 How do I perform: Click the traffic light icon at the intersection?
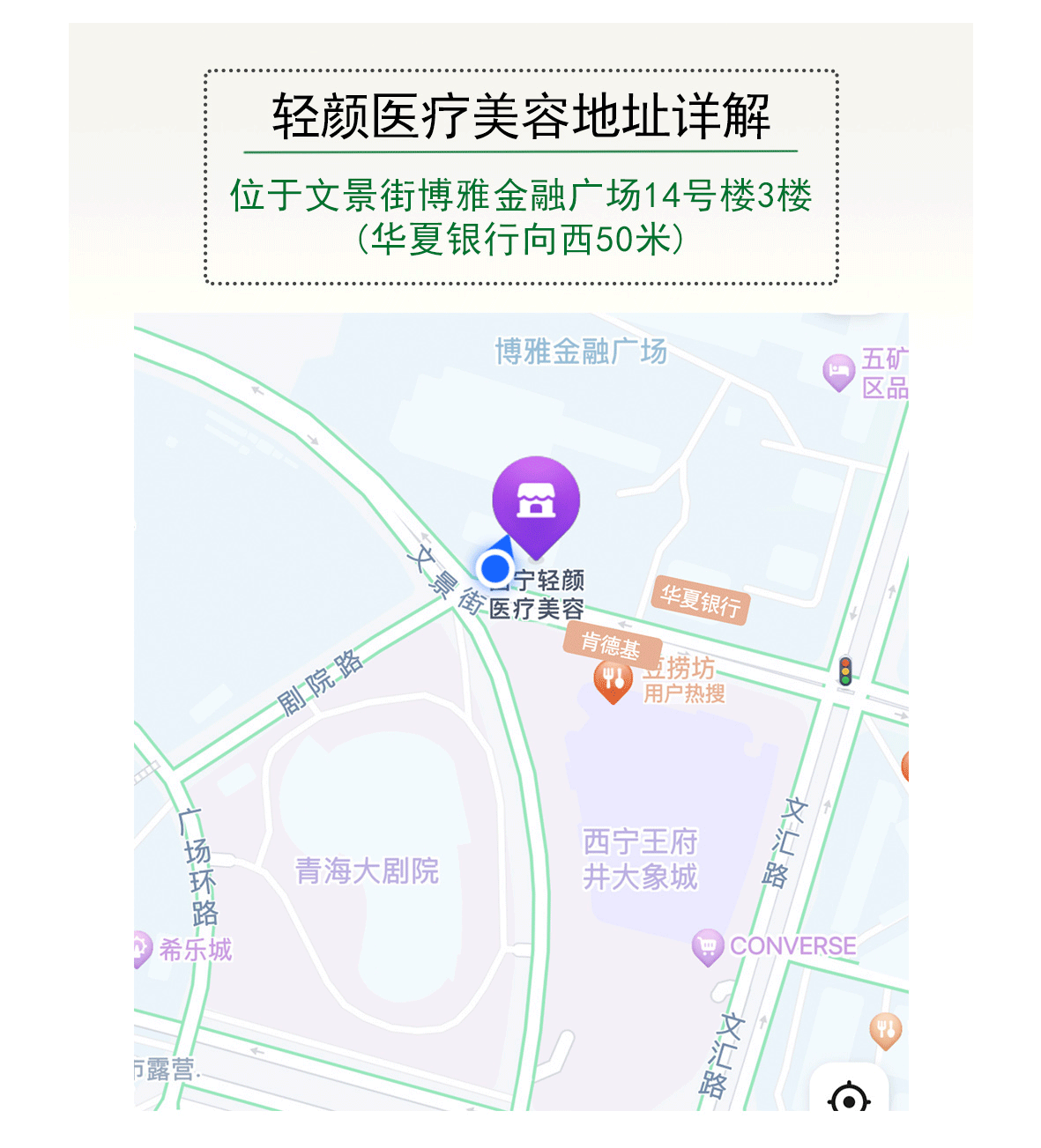tap(847, 673)
